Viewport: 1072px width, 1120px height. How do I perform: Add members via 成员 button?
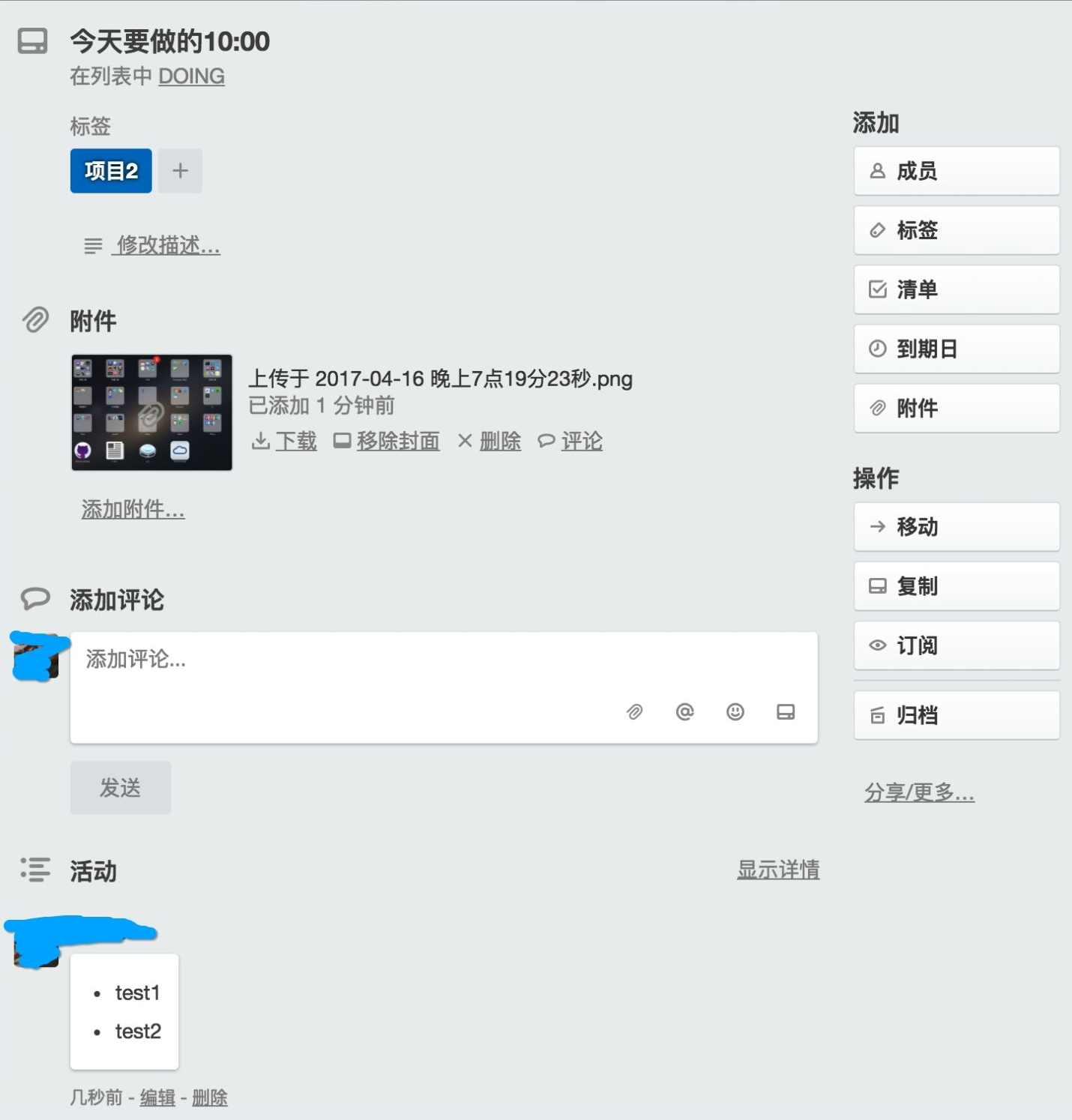click(957, 171)
